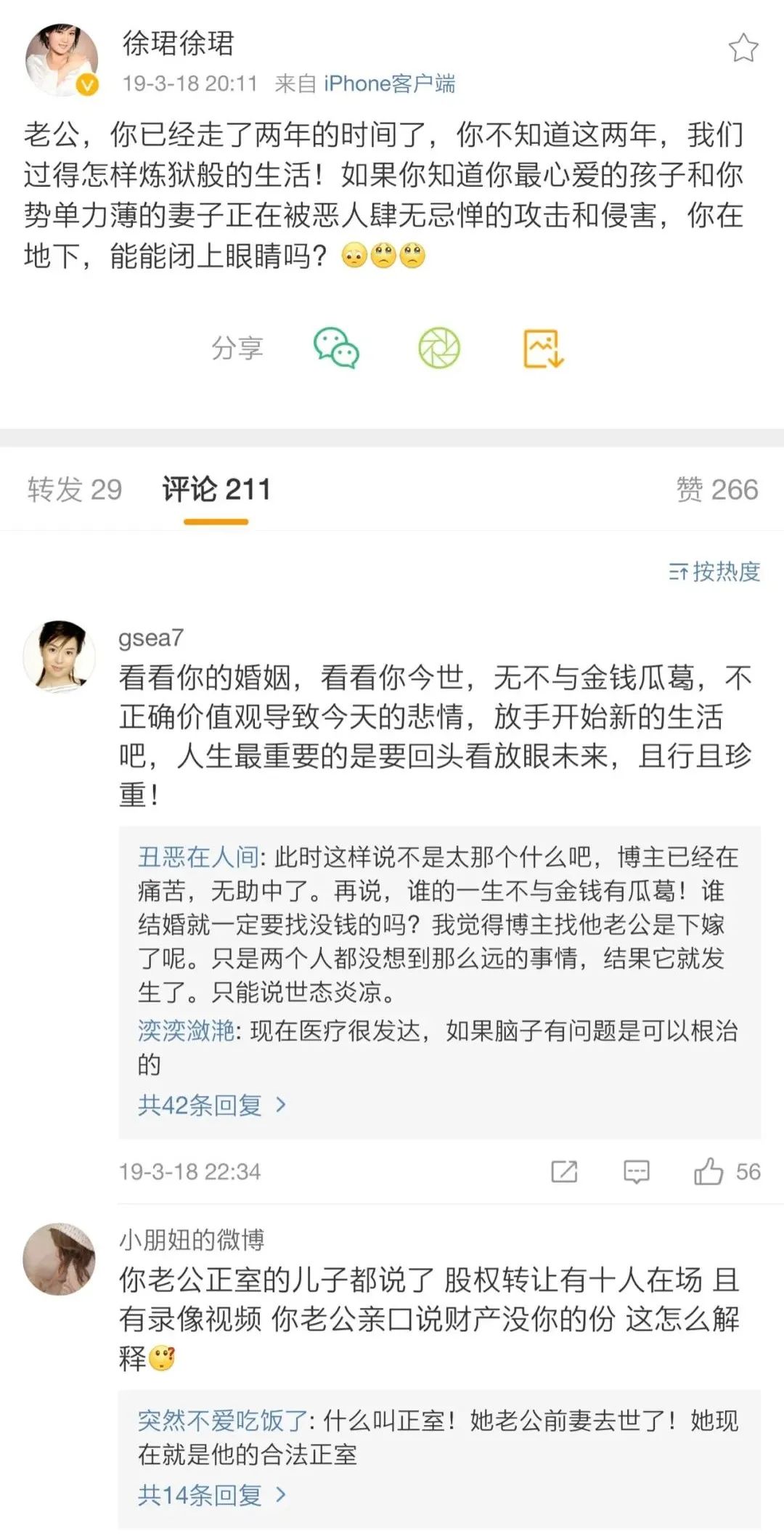Switch to the 评论 211 tab
784x1539 pixels.
tap(216, 490)
